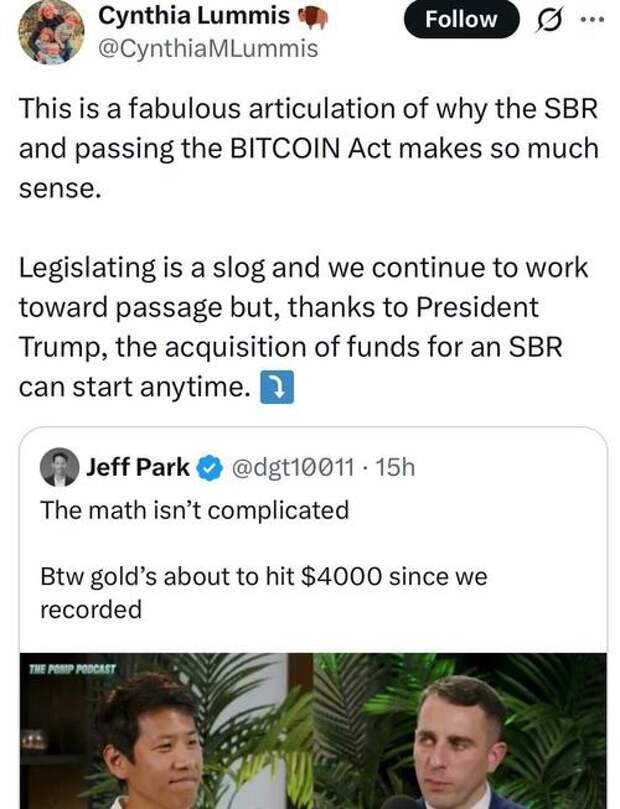The image size is (620, 809).
Task: Open the Grok icon next to Follow
Action: (x=548, y=19)
